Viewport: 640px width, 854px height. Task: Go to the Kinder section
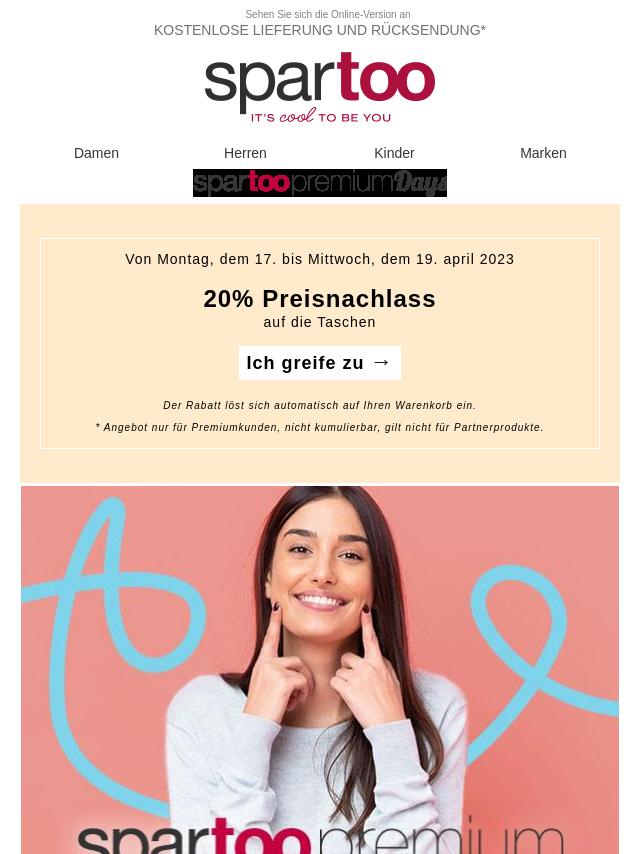[x=394, y=153]
